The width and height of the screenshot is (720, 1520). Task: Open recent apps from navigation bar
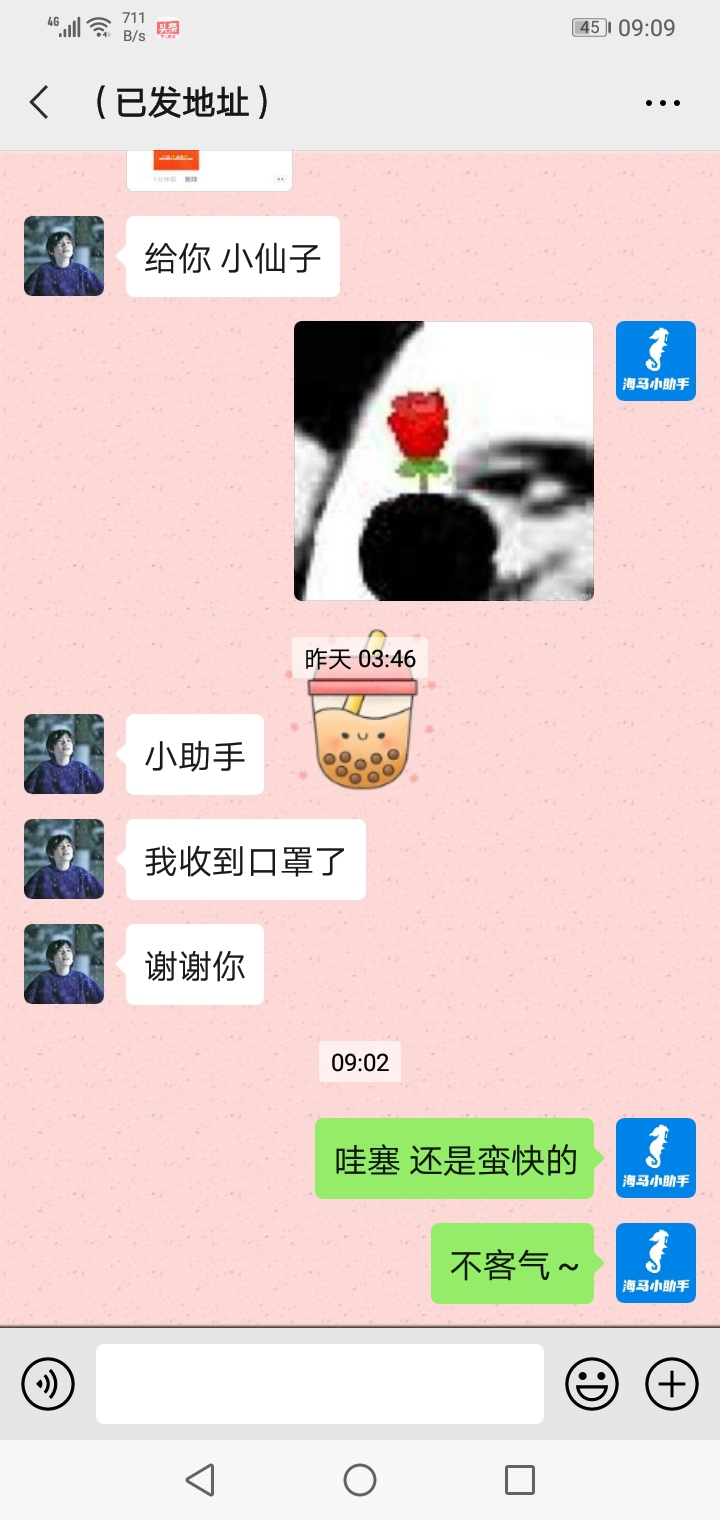pos(520,1480)
